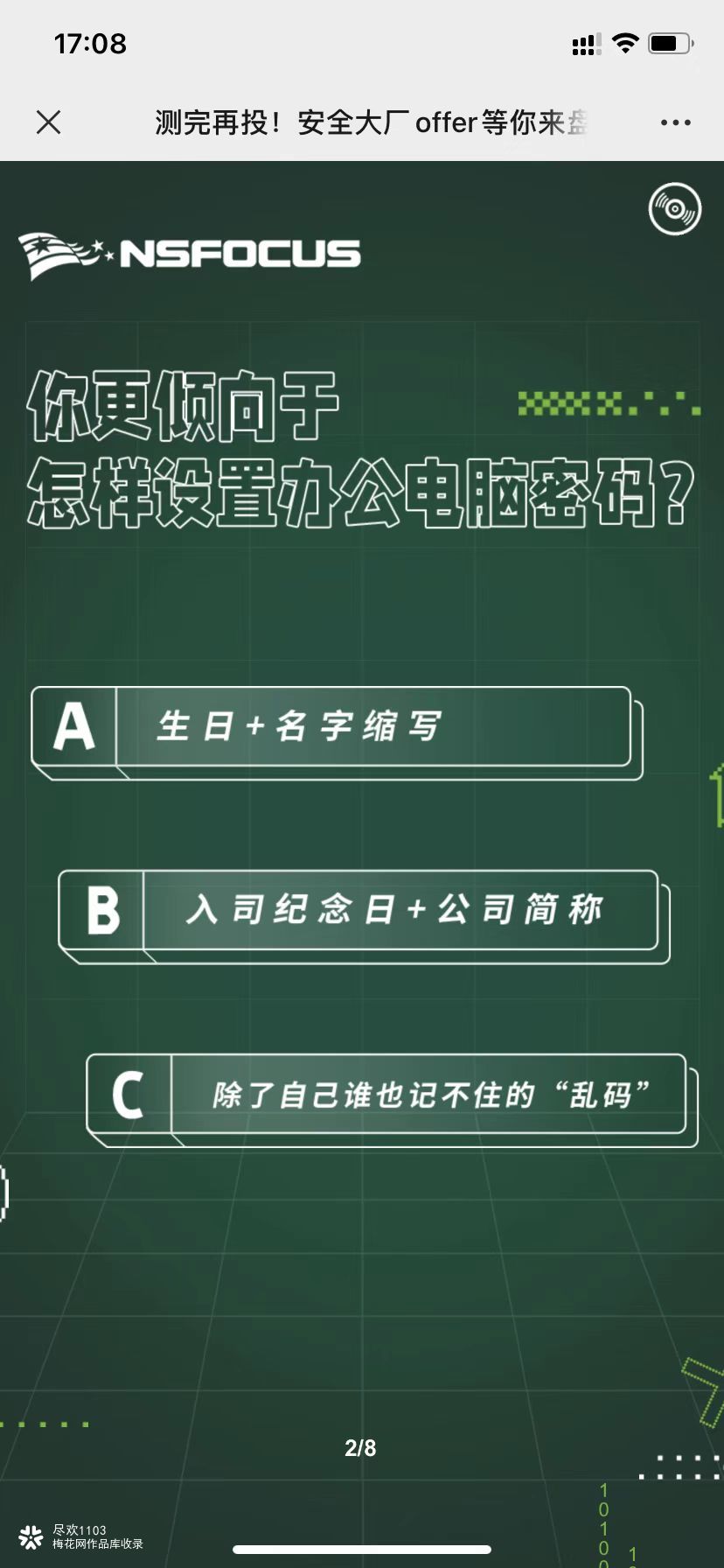Choose answer B 入司纪念日+公司简称
This screenshot has height=1568, width=724.
(x=360, y=912)
